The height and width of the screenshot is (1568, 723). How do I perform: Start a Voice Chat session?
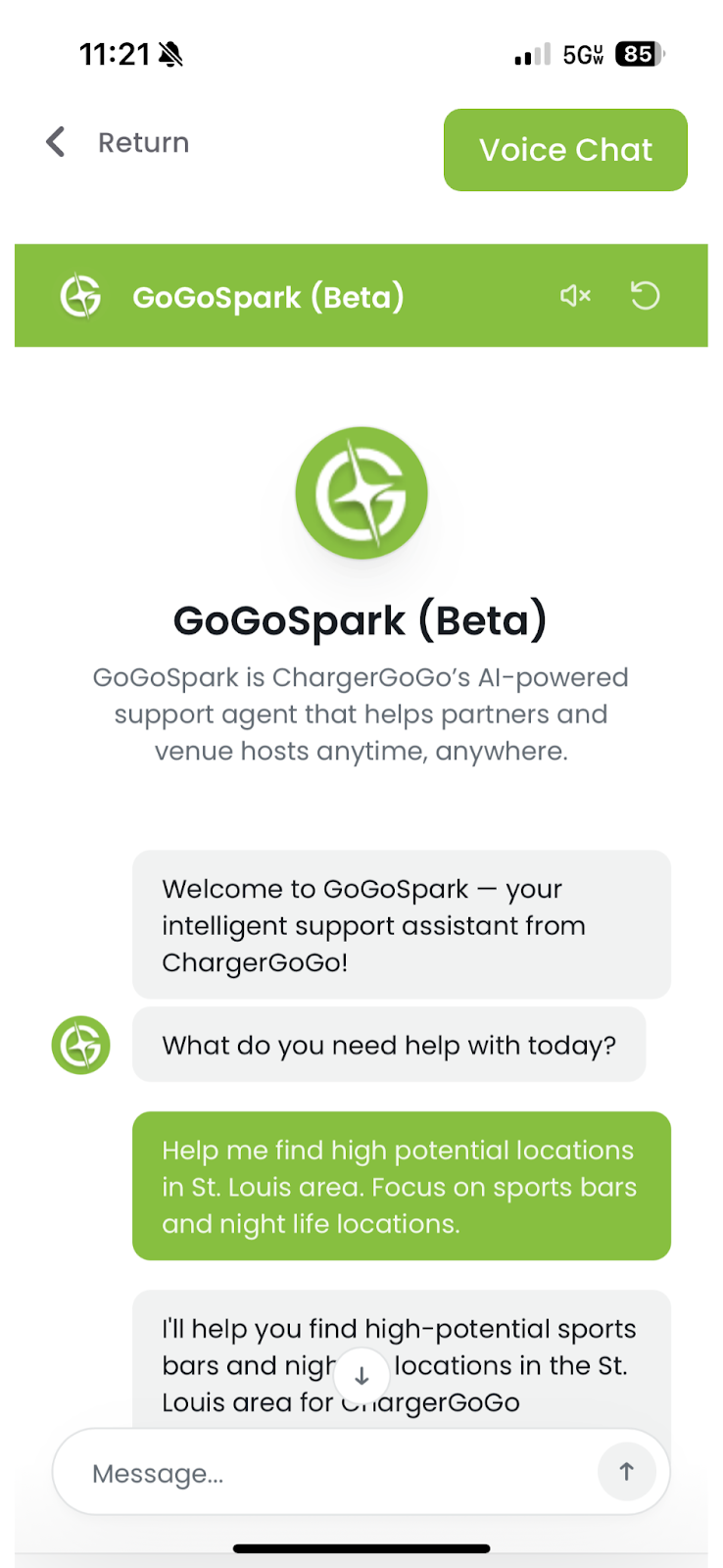565,150
